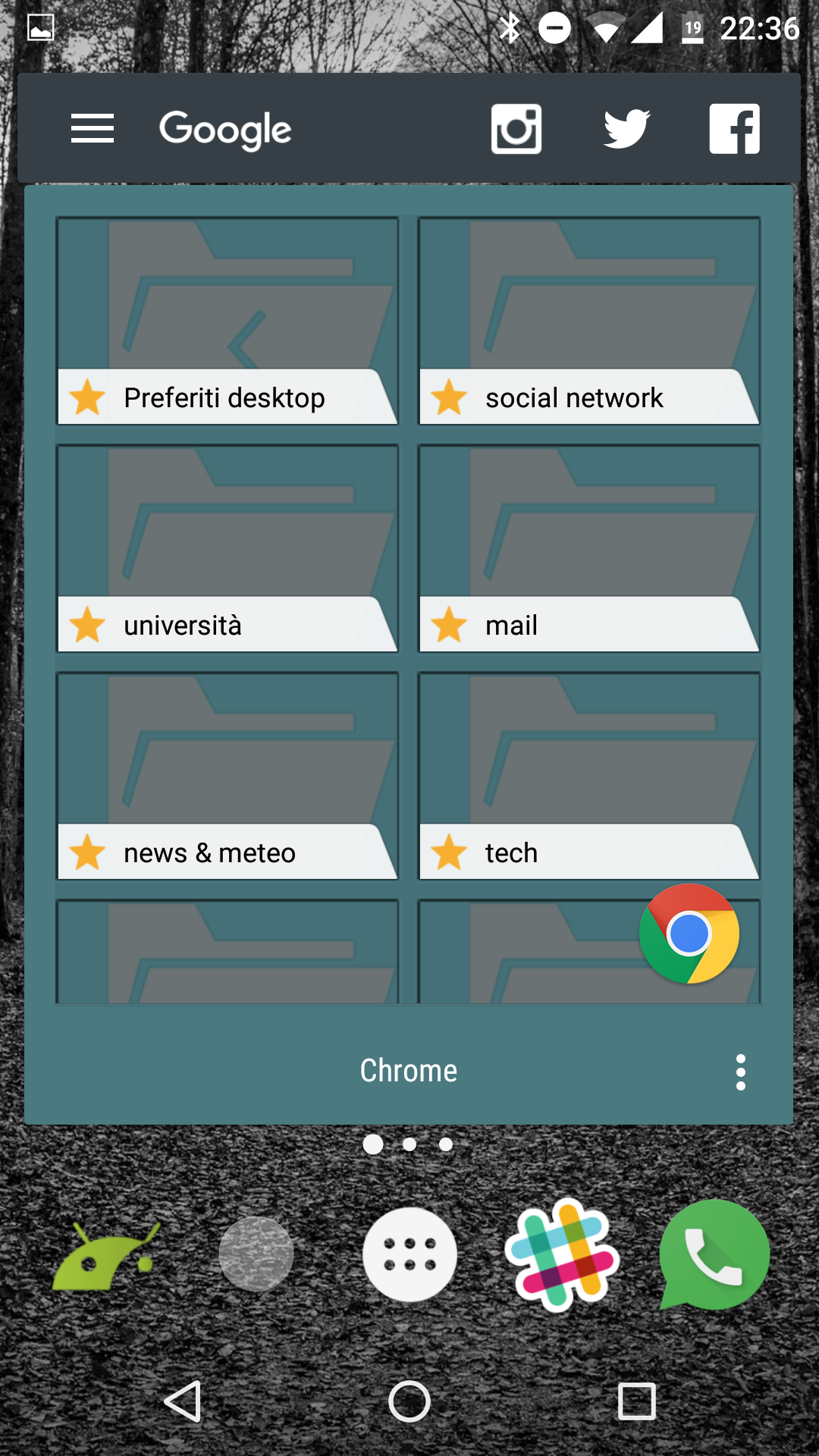Open the app drawer
The width and height of the screenshot is (819, 1456).
(x=409, y=1254)
